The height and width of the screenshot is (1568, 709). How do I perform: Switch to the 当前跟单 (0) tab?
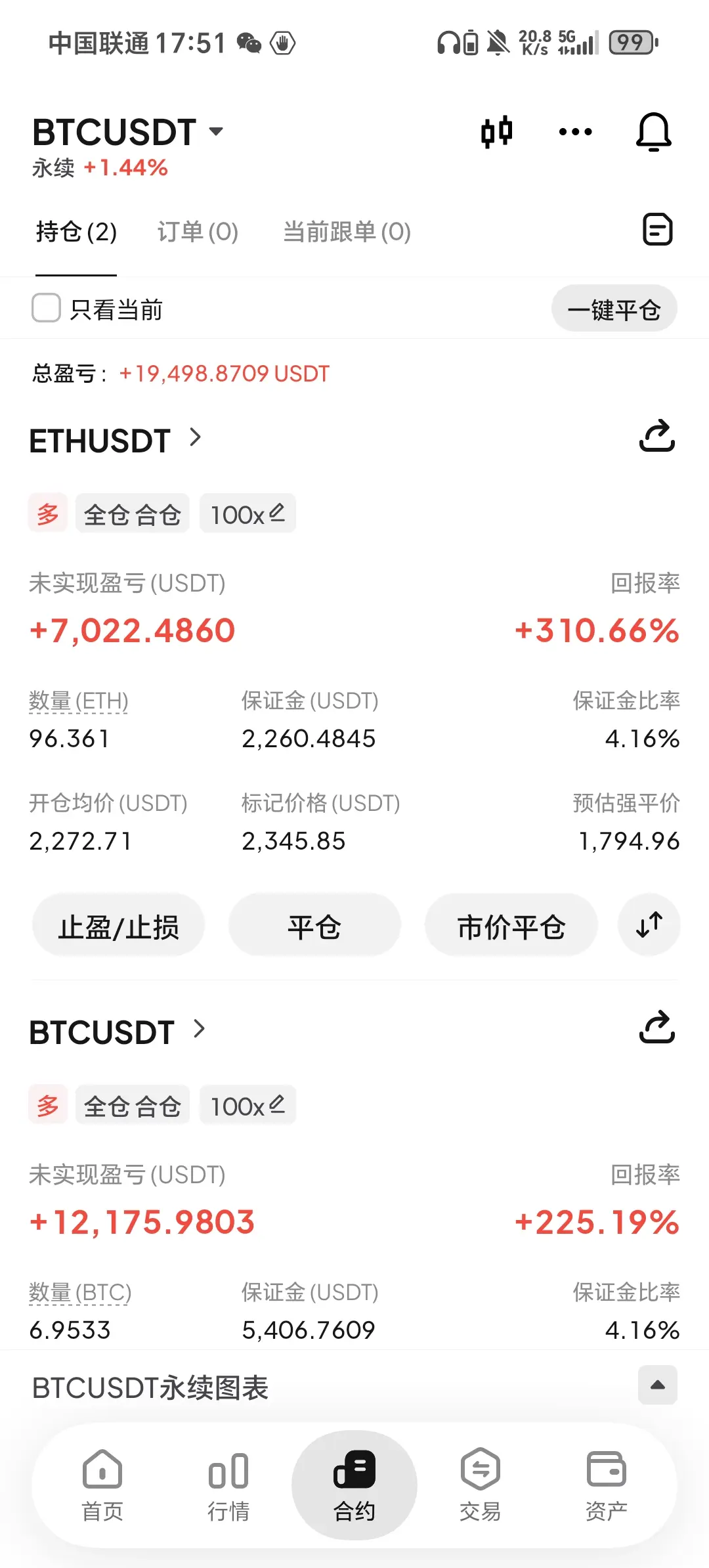[347, 232]
